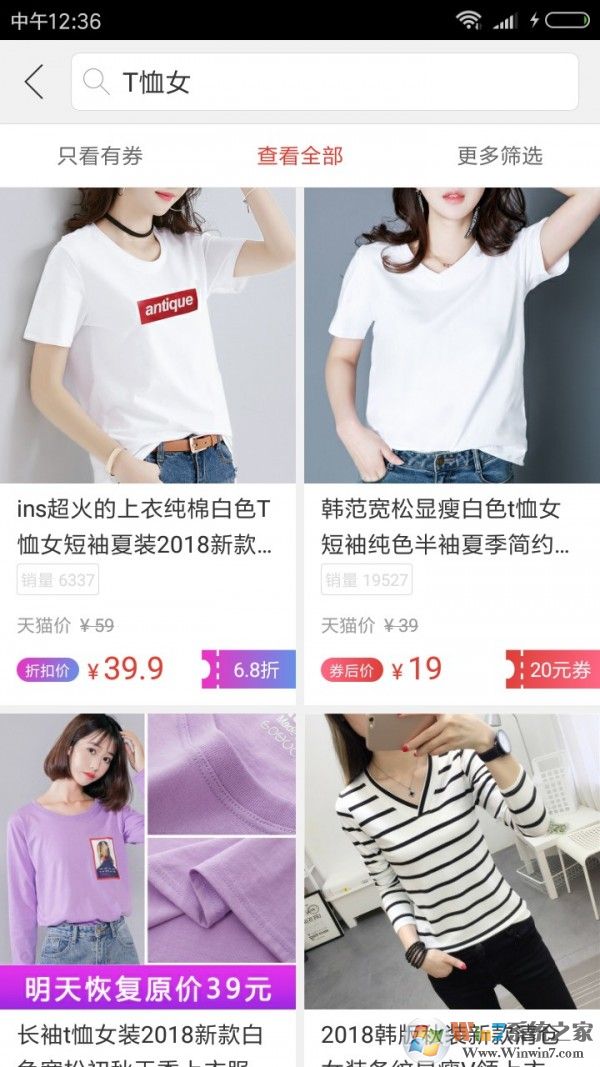
Task: Open the antique white T-shirt product
Action: click(x=148, y=336)
